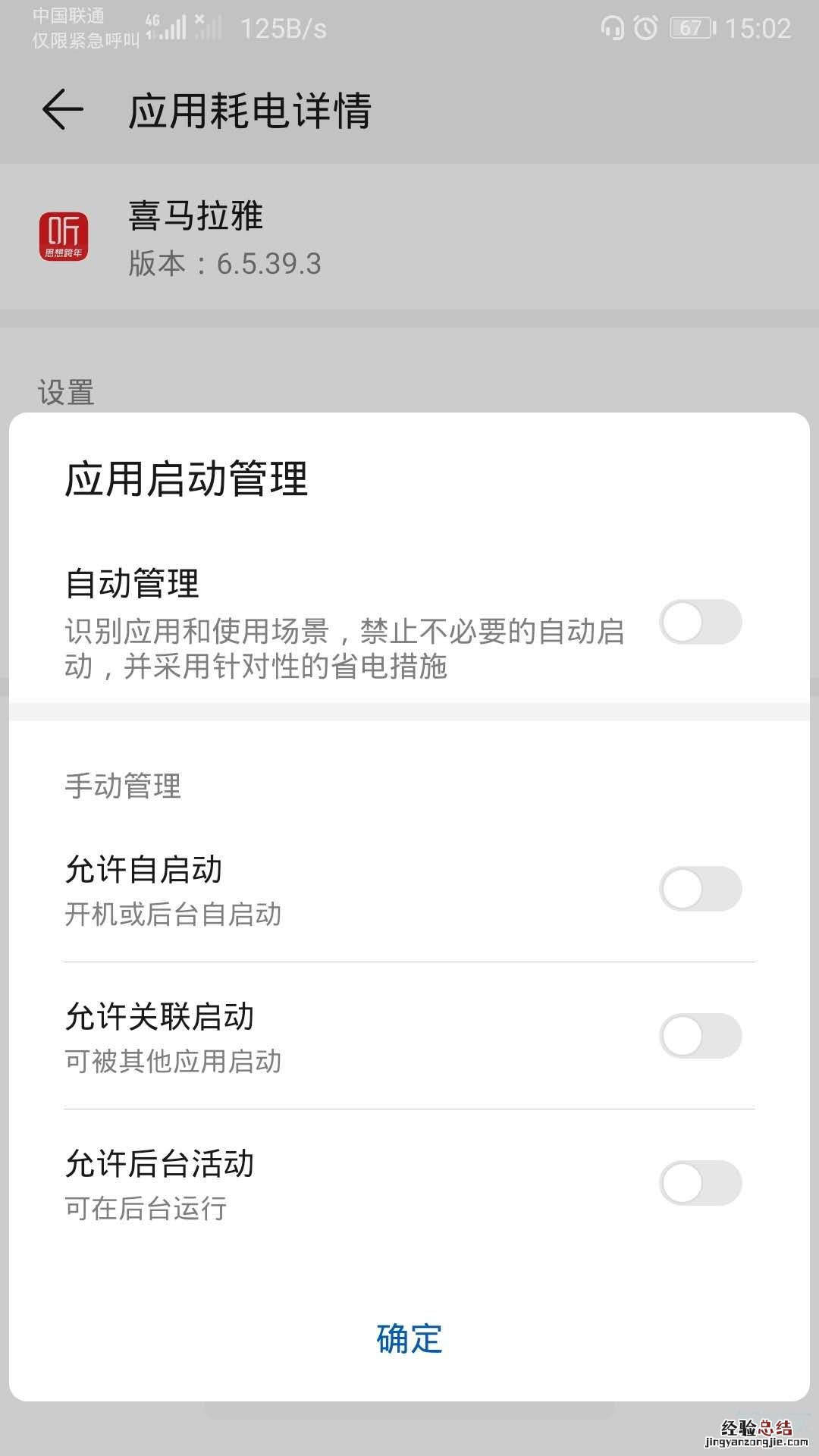819x1456 pixels.
Task: Toggle 允许关联启动 on
Action: [x=700, y=1036]
